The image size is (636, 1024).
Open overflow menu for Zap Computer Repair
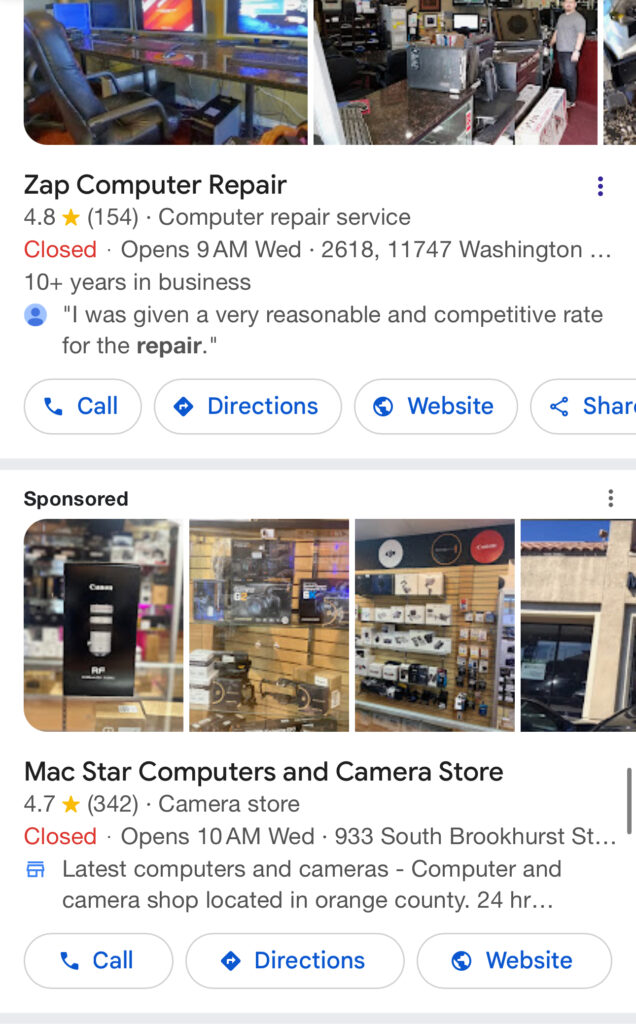coord(600,186)
